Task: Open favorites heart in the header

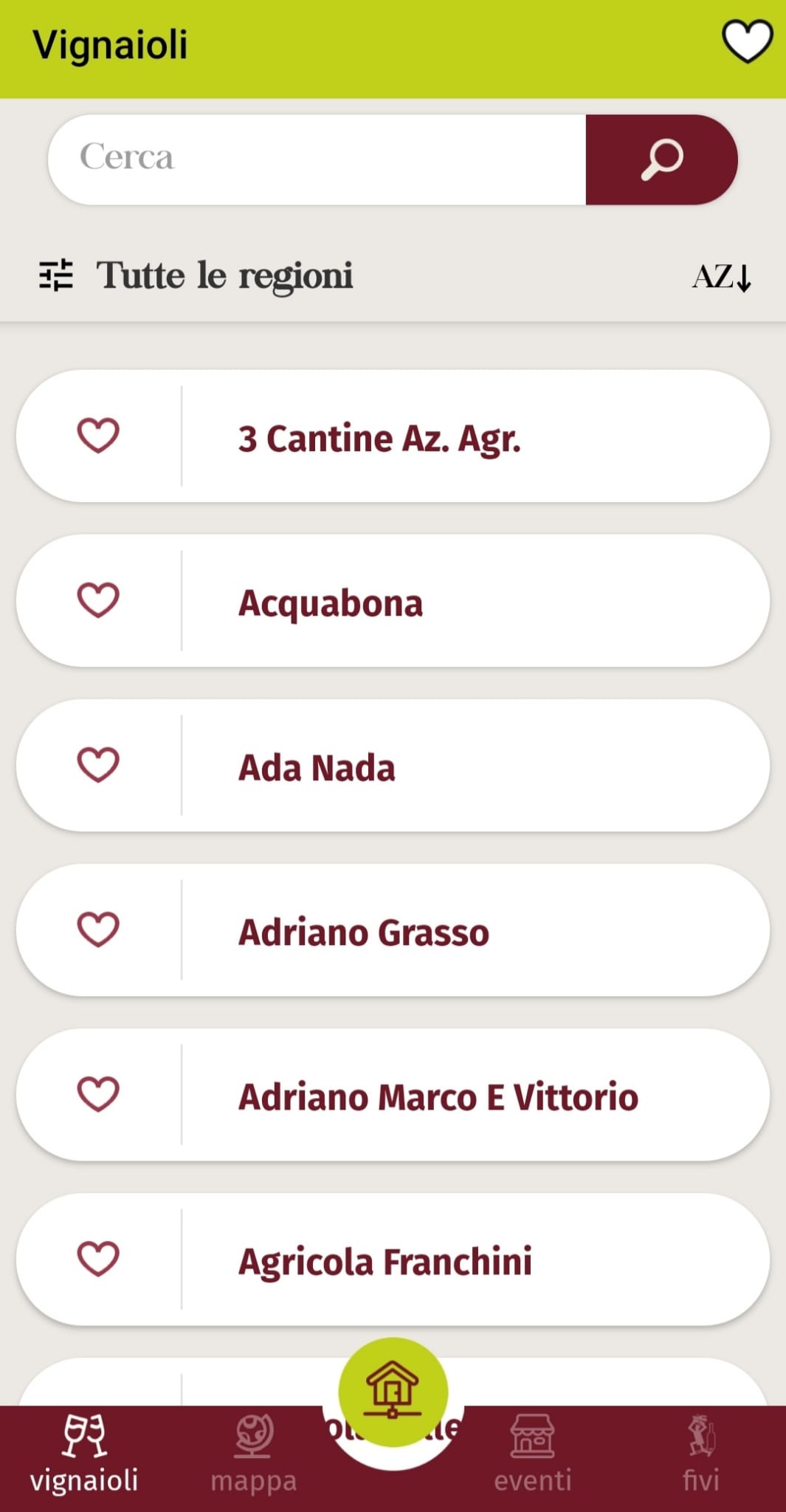Action: (x=747, y=42)
